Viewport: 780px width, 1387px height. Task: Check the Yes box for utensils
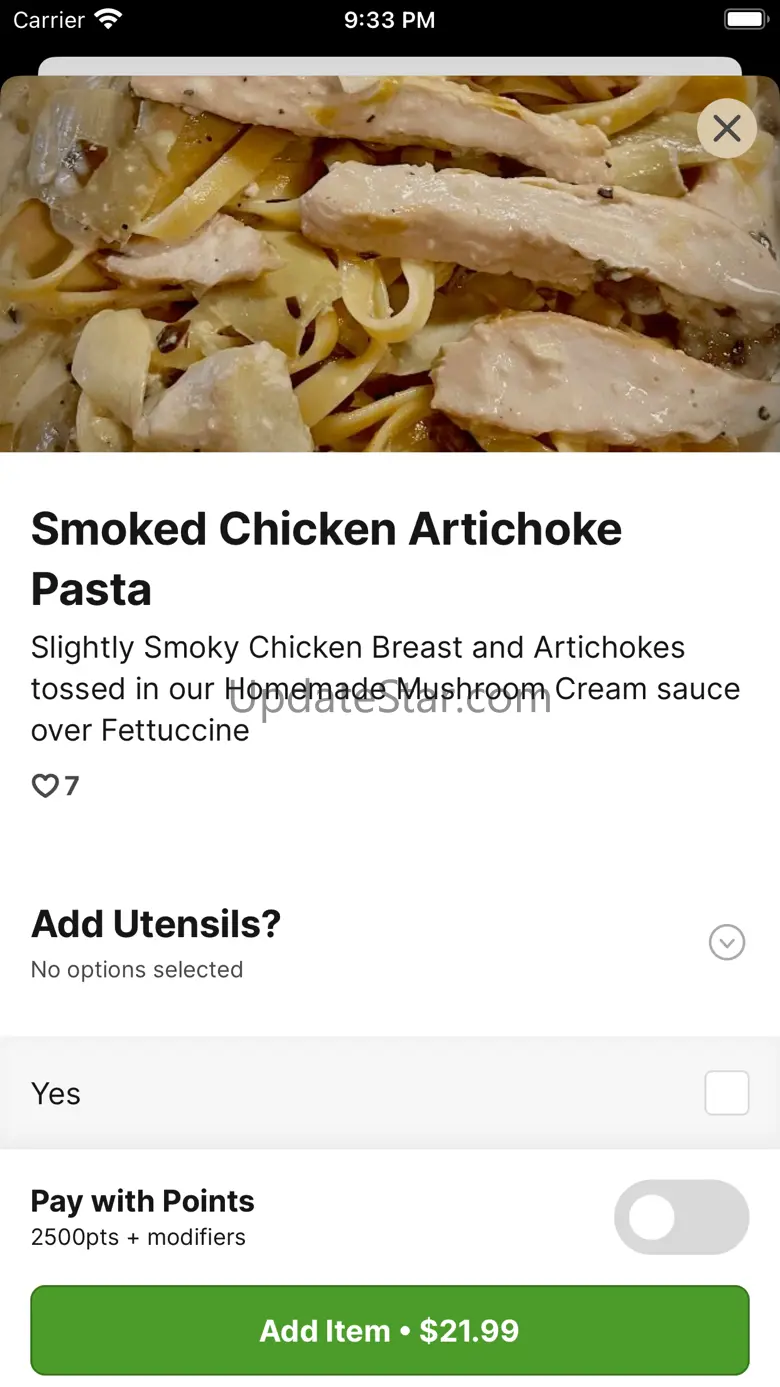(x=726, y=1093)
